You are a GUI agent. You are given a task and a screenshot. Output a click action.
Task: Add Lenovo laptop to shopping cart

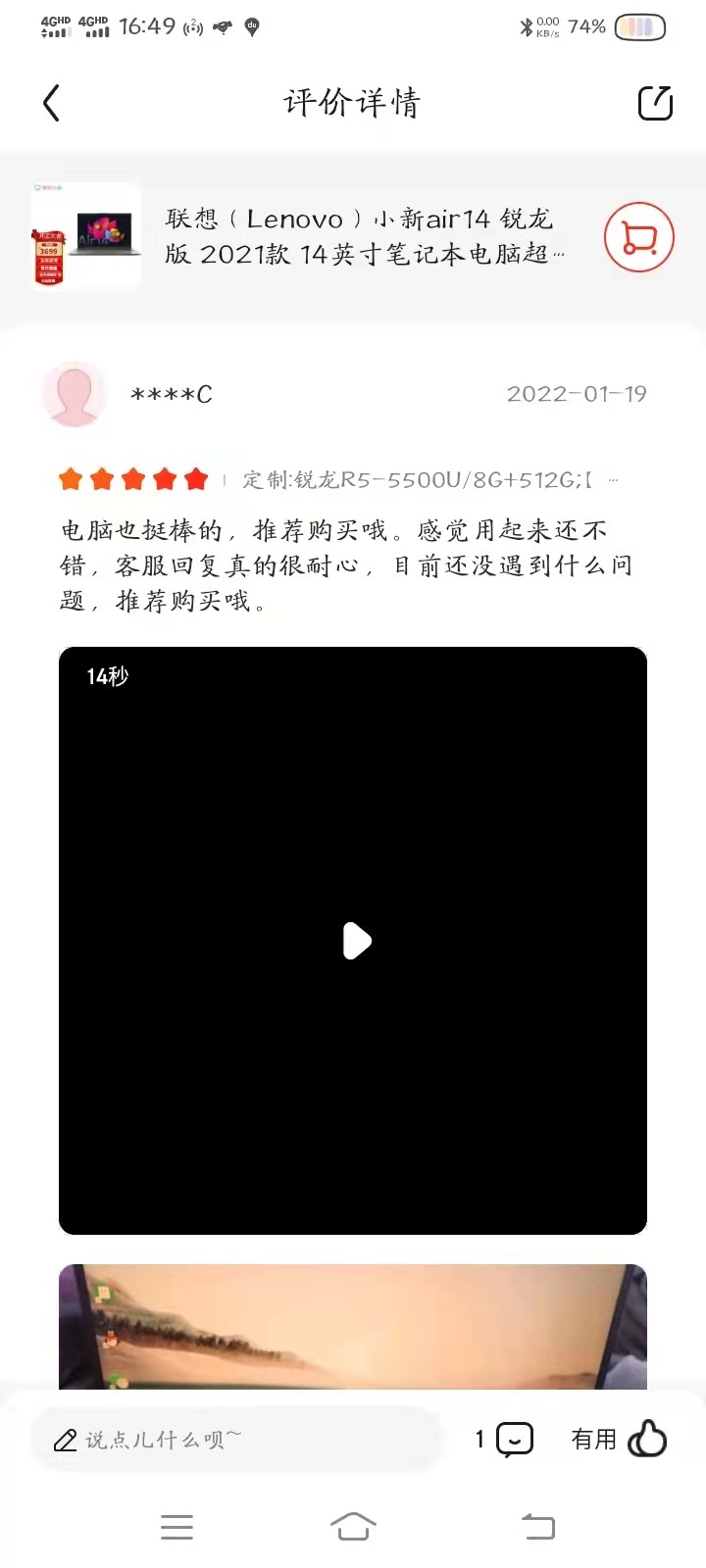click(638, 237)
